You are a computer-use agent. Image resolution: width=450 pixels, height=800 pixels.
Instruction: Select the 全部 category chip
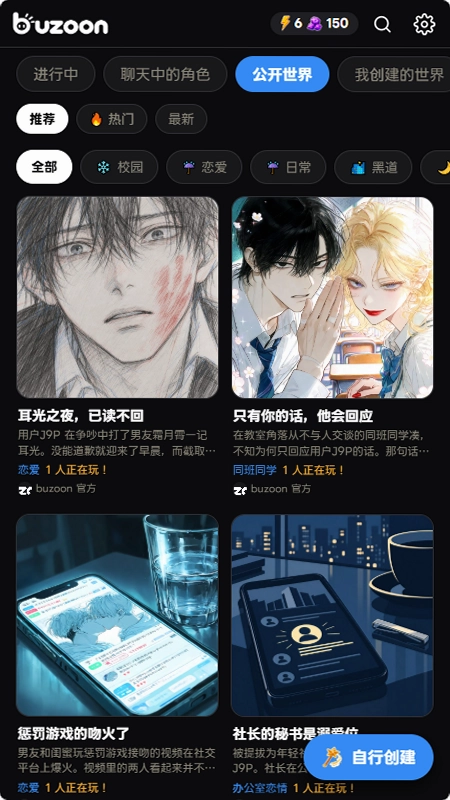pyautogui.click(x=44, y=167)
